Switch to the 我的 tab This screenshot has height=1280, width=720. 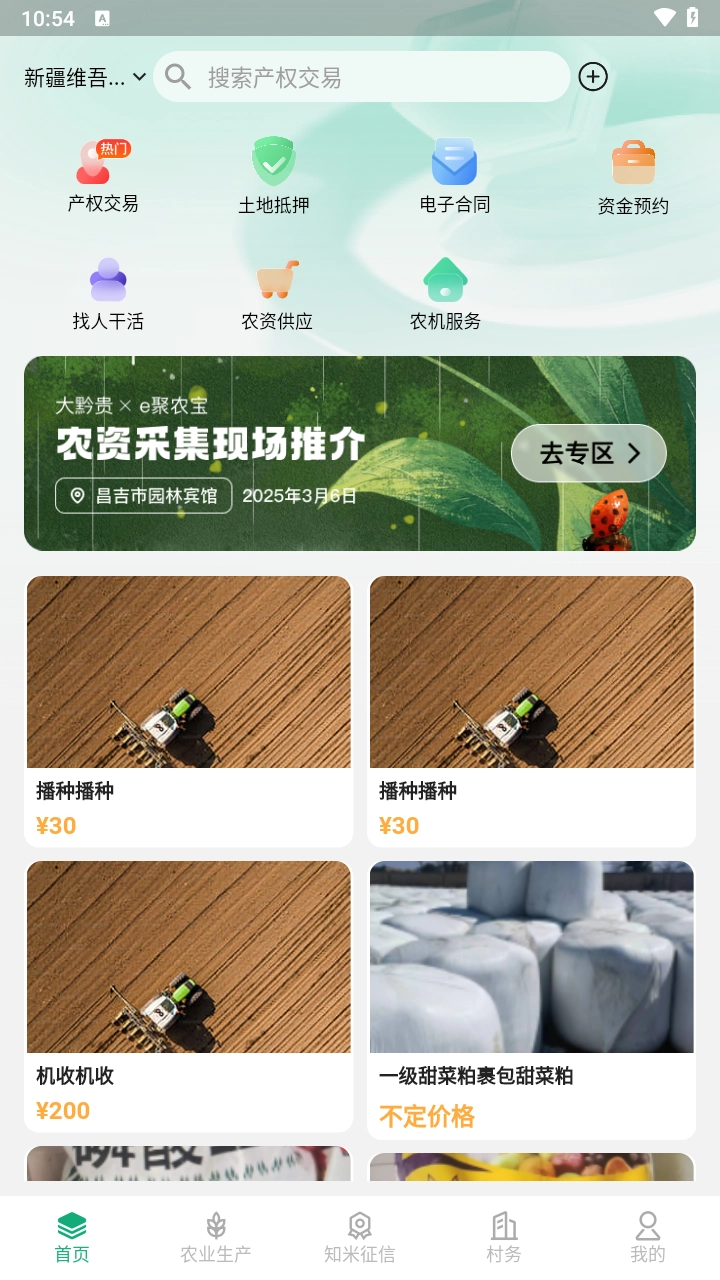(648, 1237)
